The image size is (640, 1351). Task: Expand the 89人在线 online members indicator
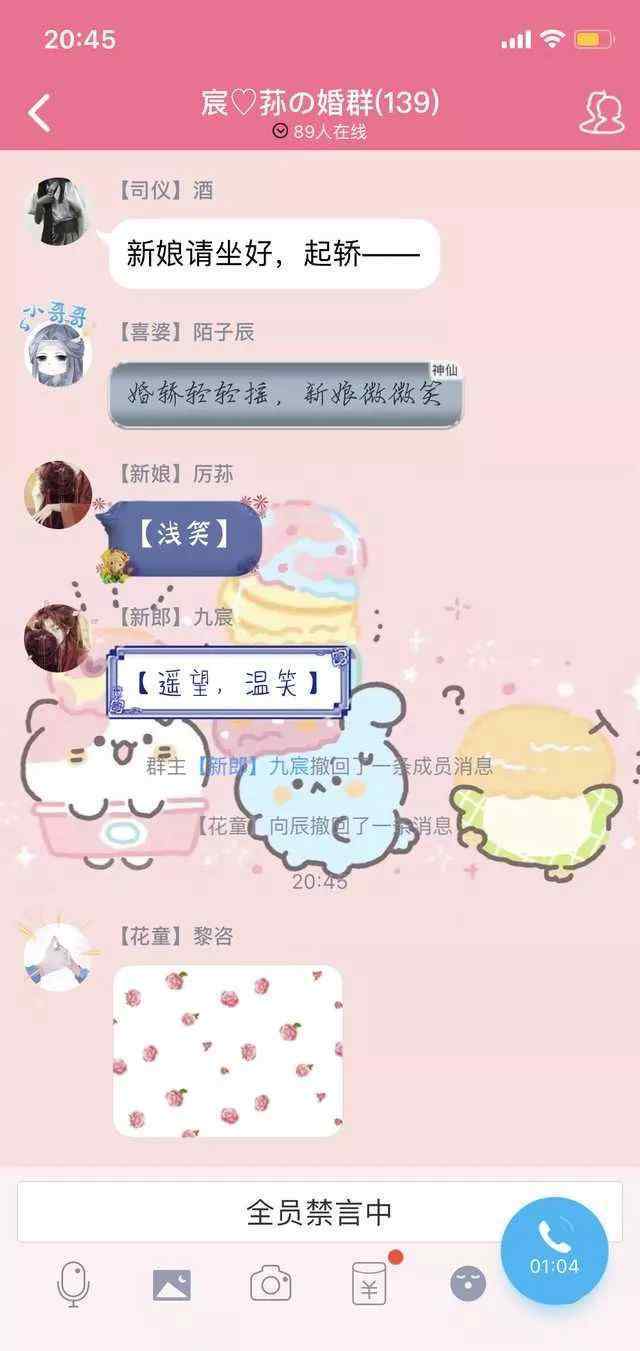(x=319, y=132)
